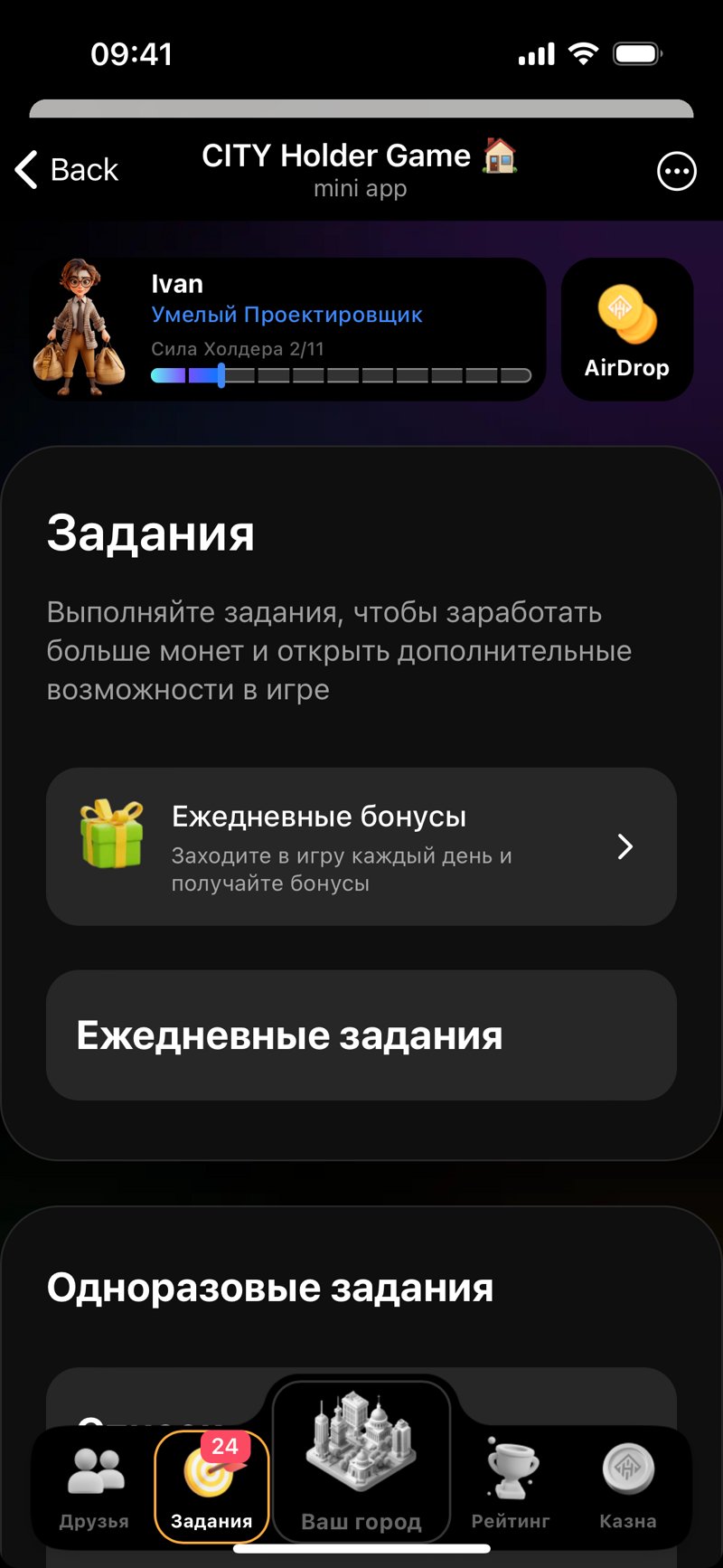Tap the Ежедневные бонусы card
Image resolution: width=723 pixels, height=1568 pixels.
(x=361, y=846)
